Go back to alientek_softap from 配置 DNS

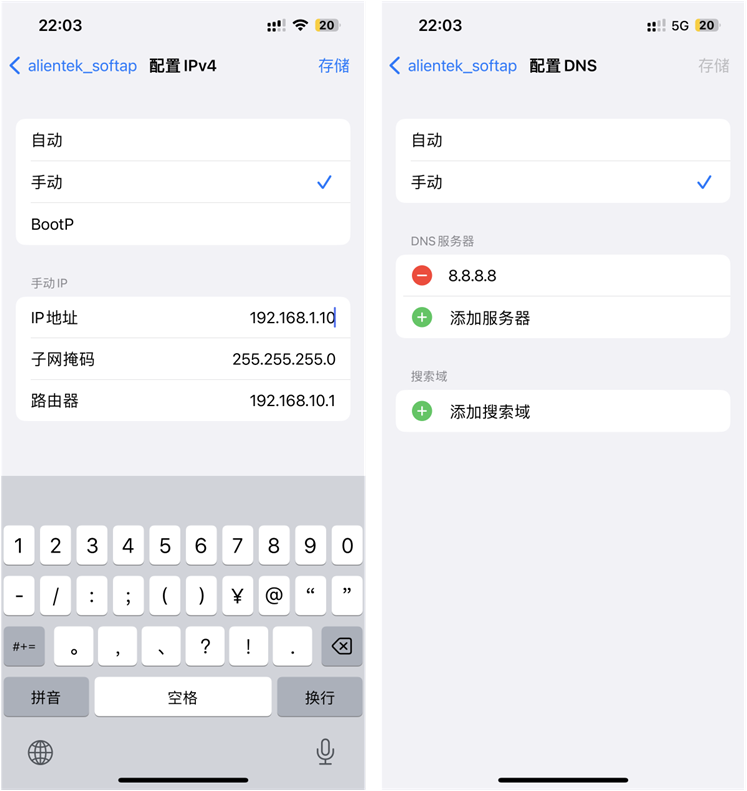pos(452,66)
